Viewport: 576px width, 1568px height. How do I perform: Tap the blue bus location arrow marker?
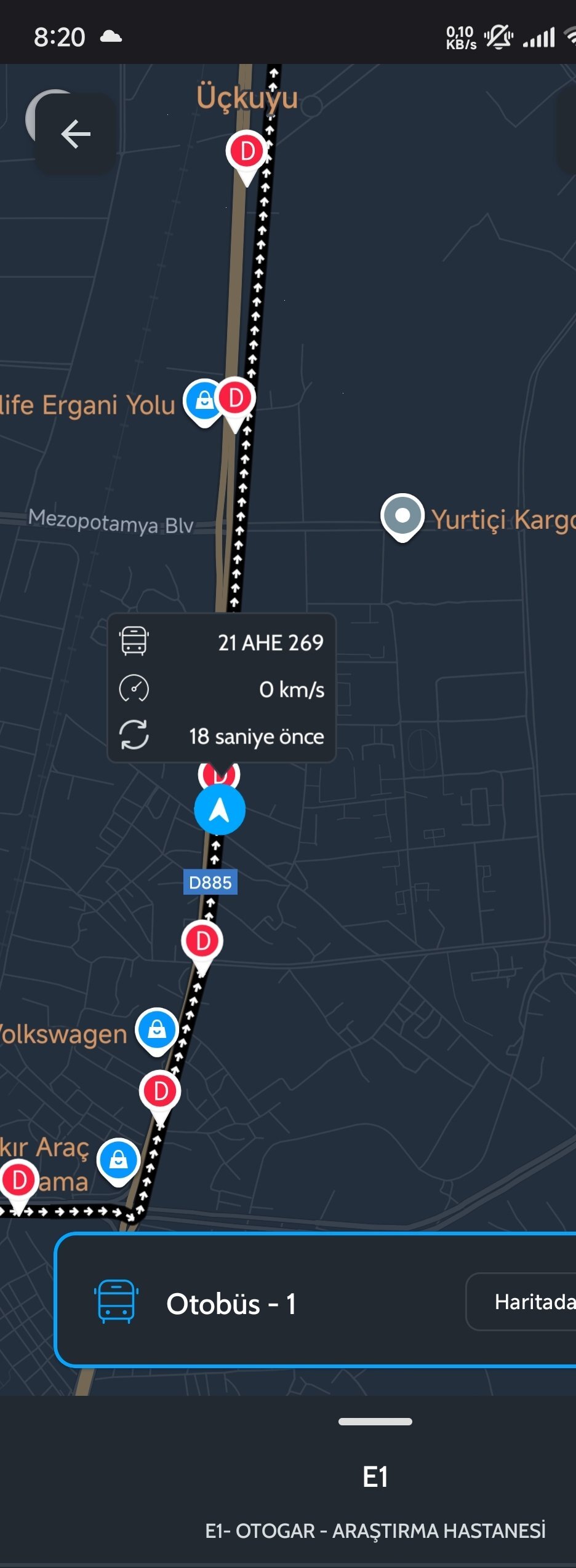coord(220,810)
